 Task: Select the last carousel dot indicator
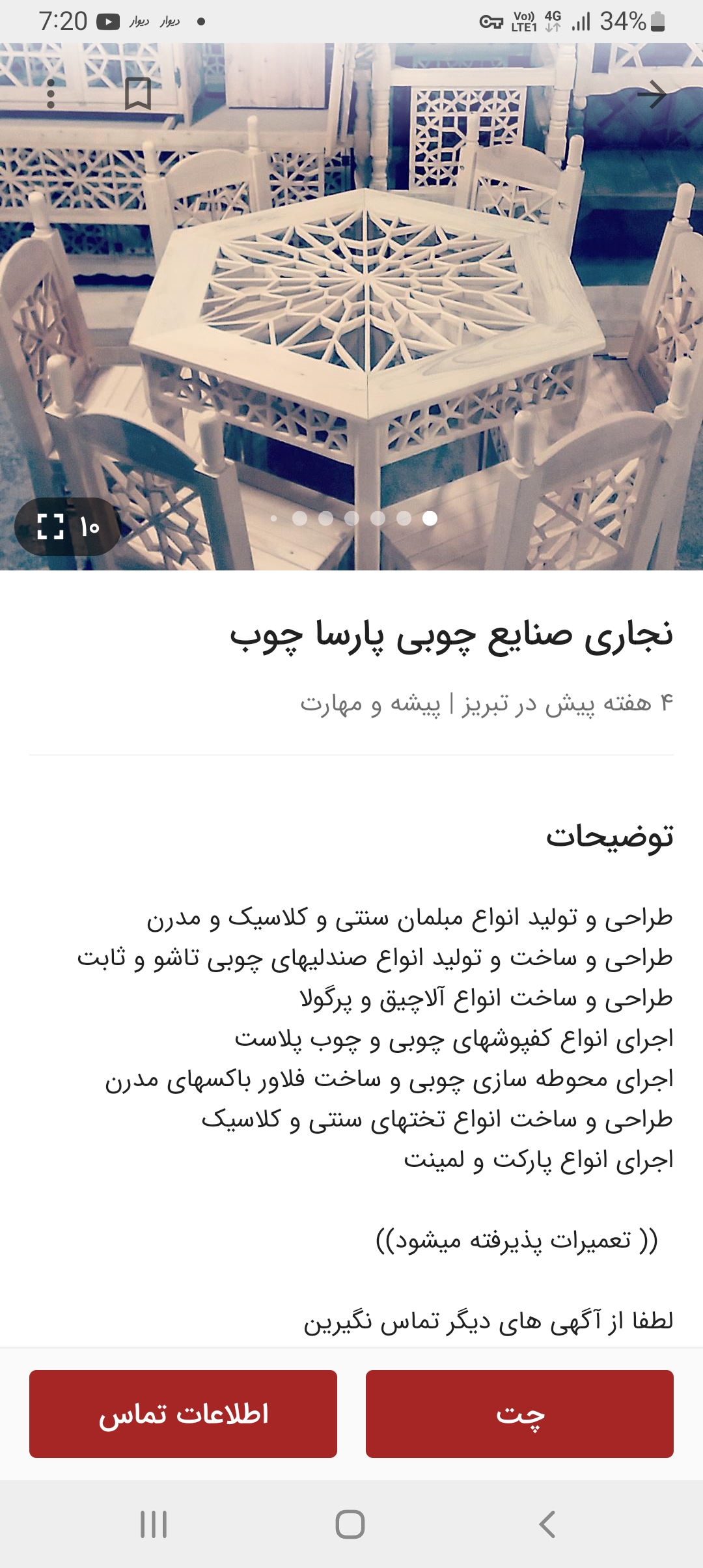pyautogui.click(x=428, y=517)
